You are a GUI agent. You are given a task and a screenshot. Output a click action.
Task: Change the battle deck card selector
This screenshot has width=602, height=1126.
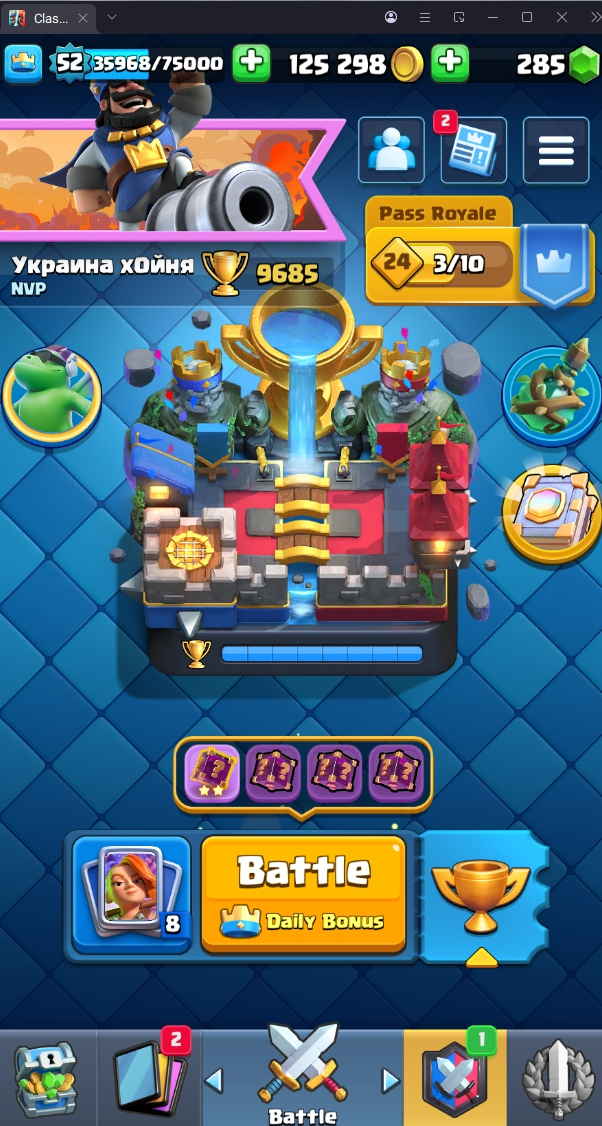click(x=131, y=893)
